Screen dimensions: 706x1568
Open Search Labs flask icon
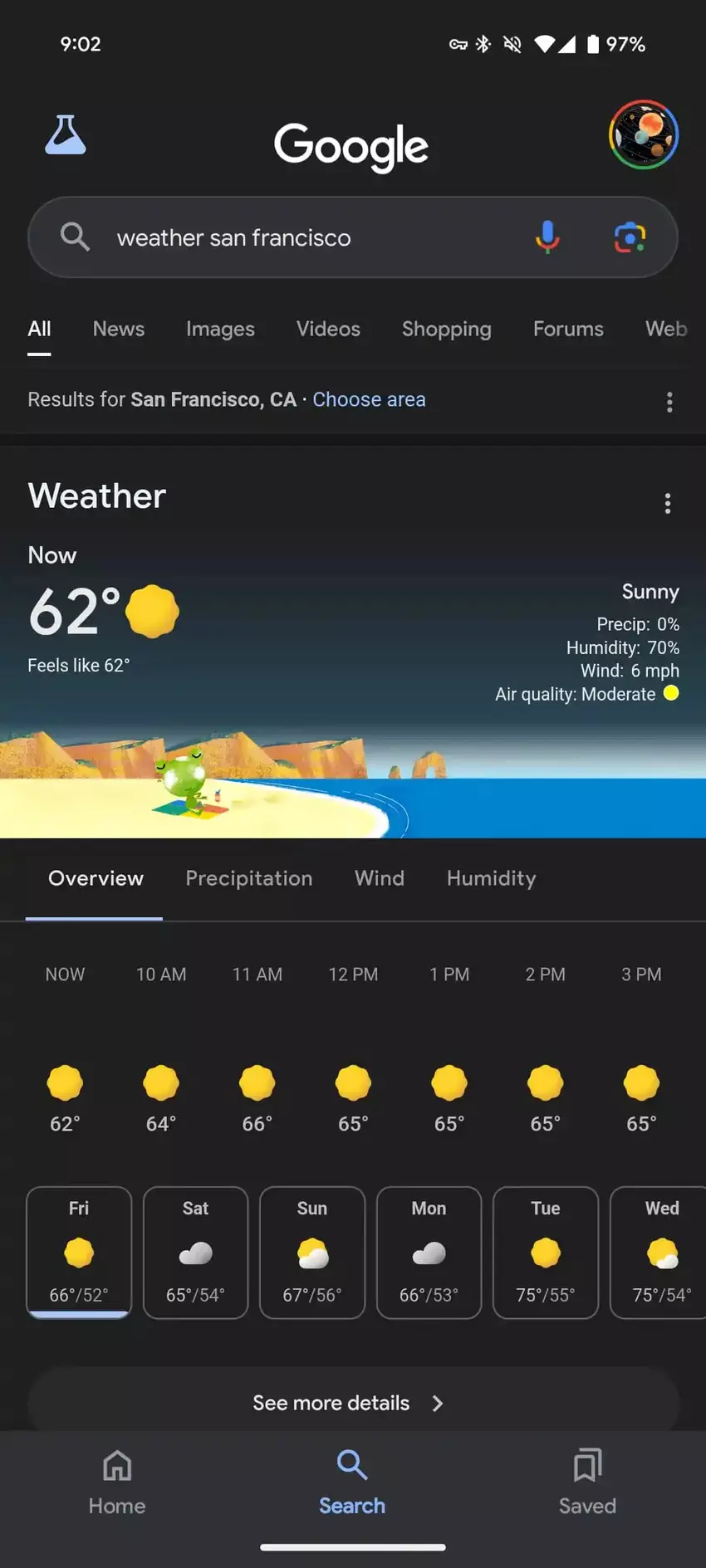pos(65,135)
